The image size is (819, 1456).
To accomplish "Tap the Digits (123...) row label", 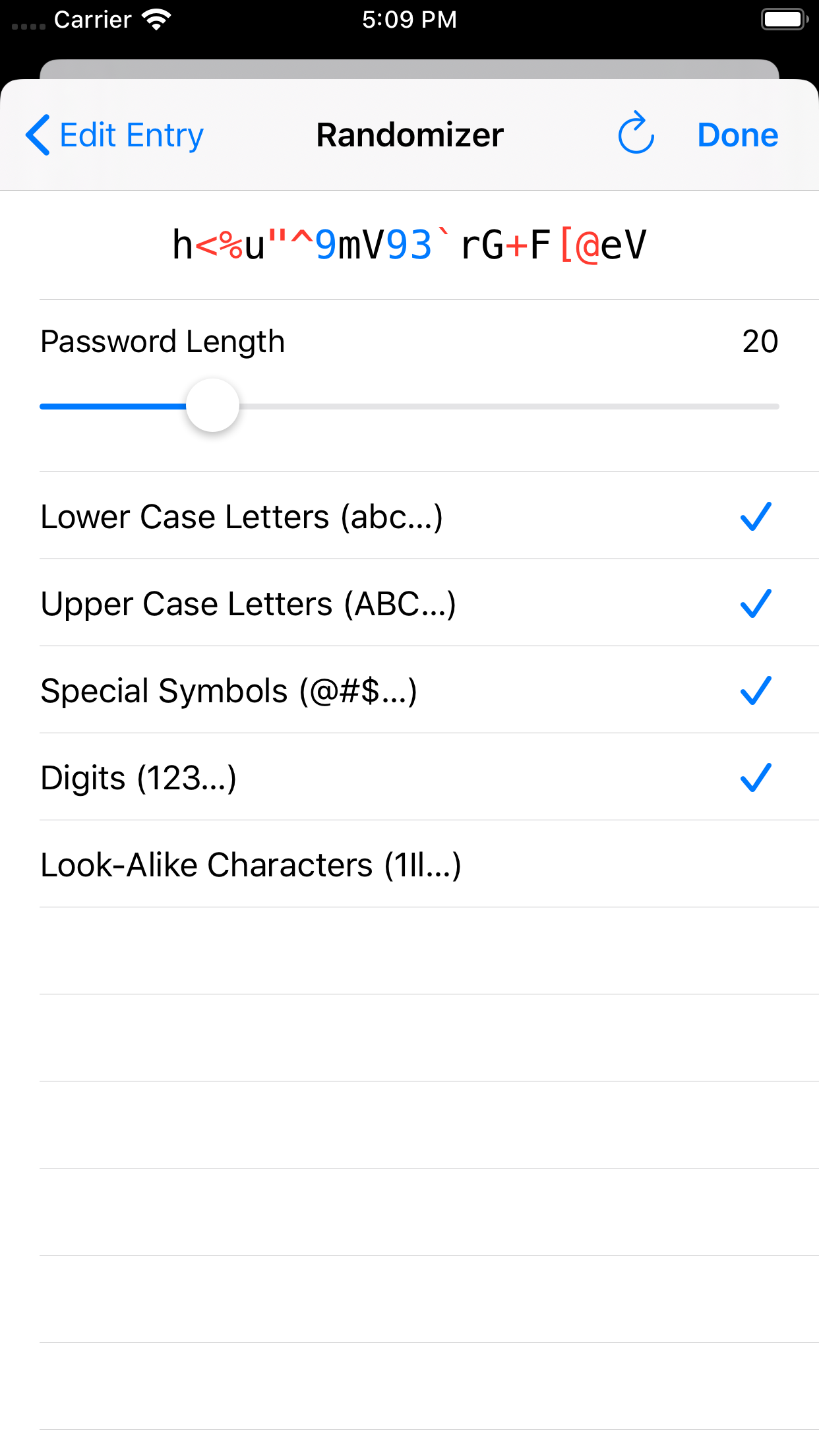I will [x=139, y=778].
